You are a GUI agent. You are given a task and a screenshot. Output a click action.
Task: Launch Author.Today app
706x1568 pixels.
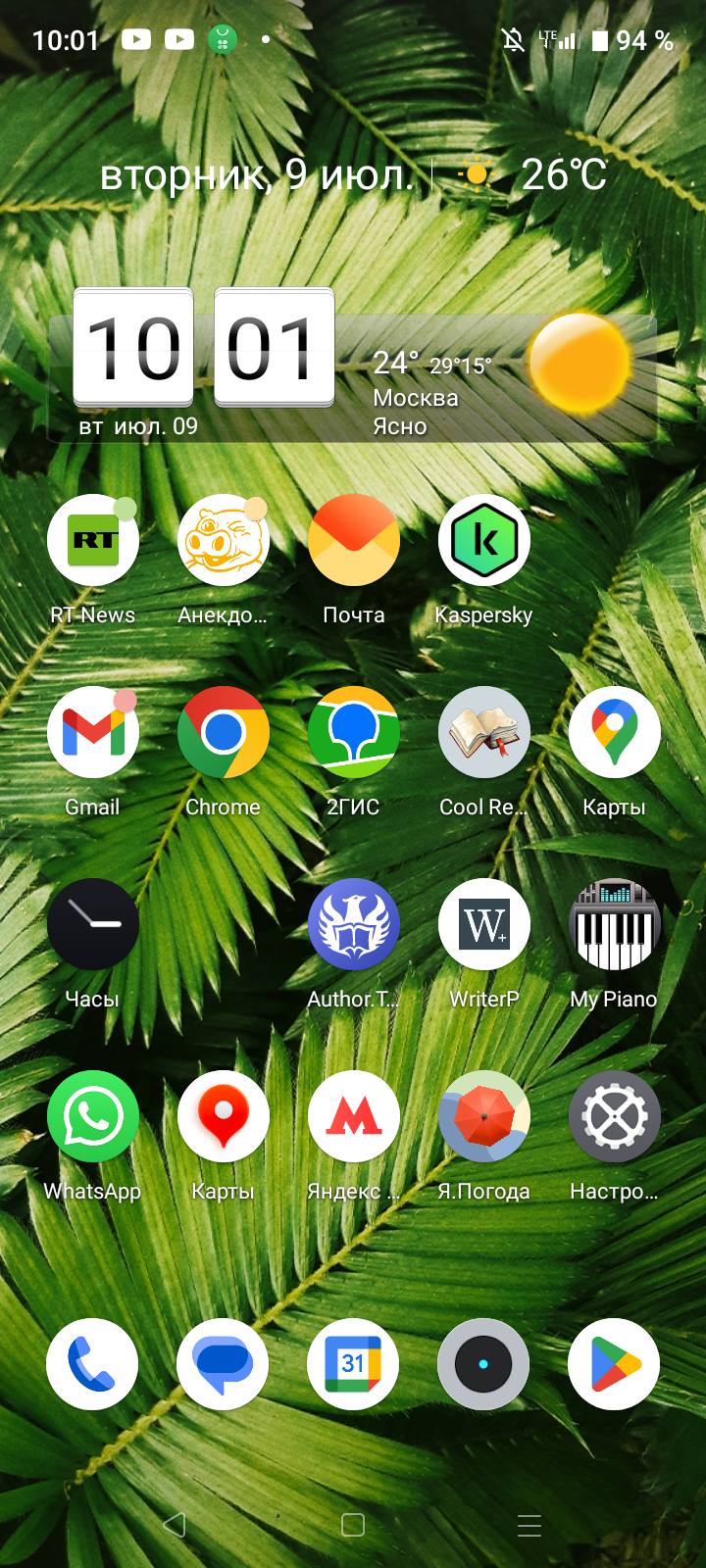point(353,924)
